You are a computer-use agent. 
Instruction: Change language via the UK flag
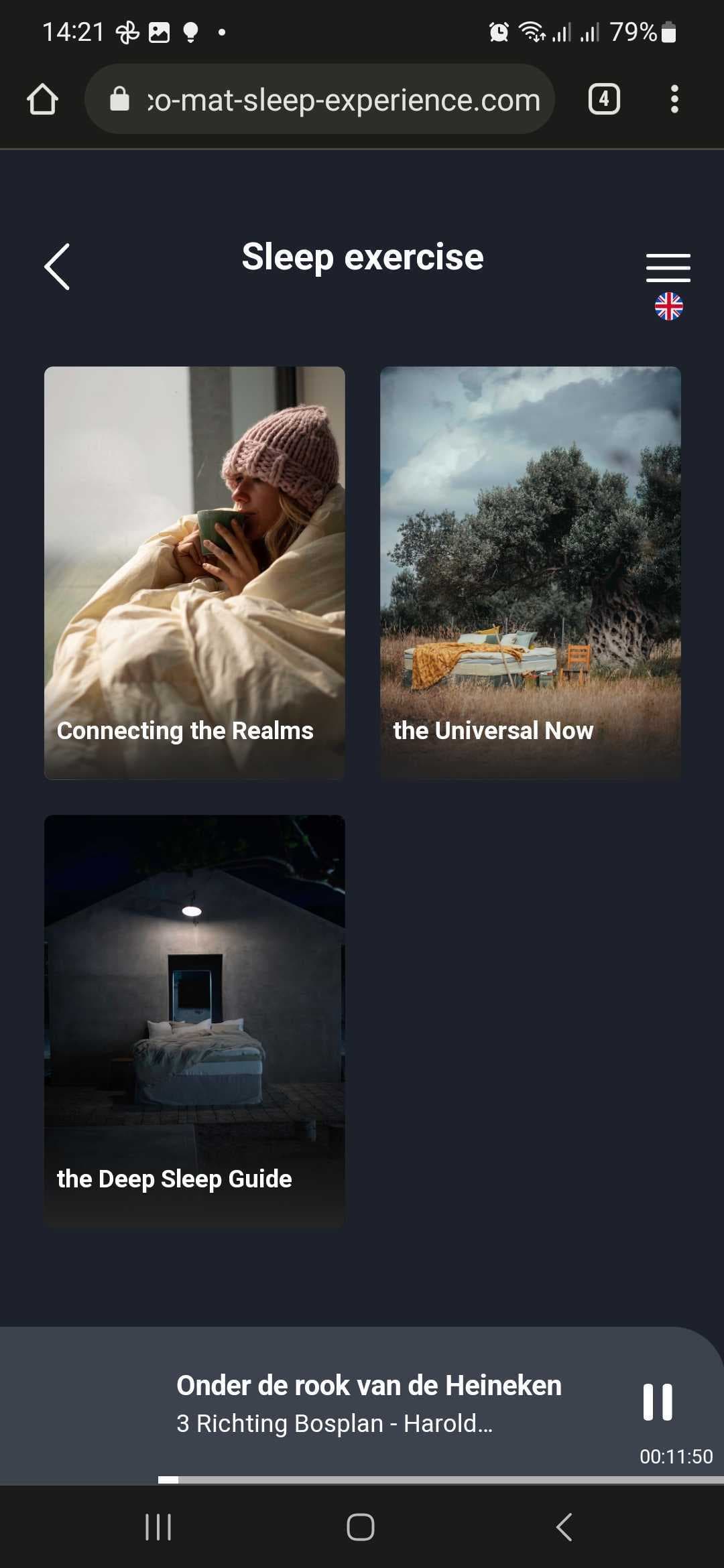click(668, 307)
